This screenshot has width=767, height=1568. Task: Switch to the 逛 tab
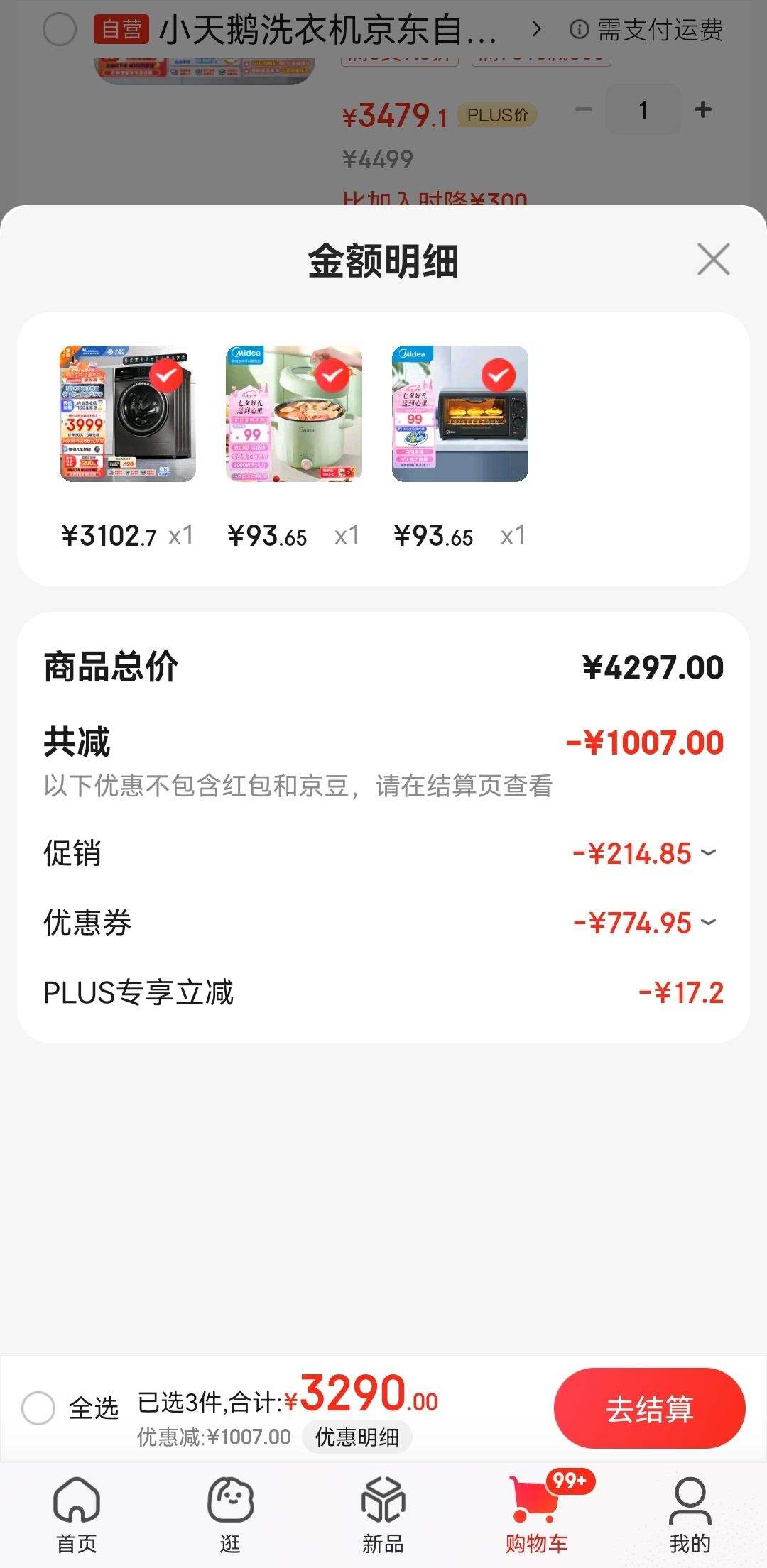(230, 1513)
